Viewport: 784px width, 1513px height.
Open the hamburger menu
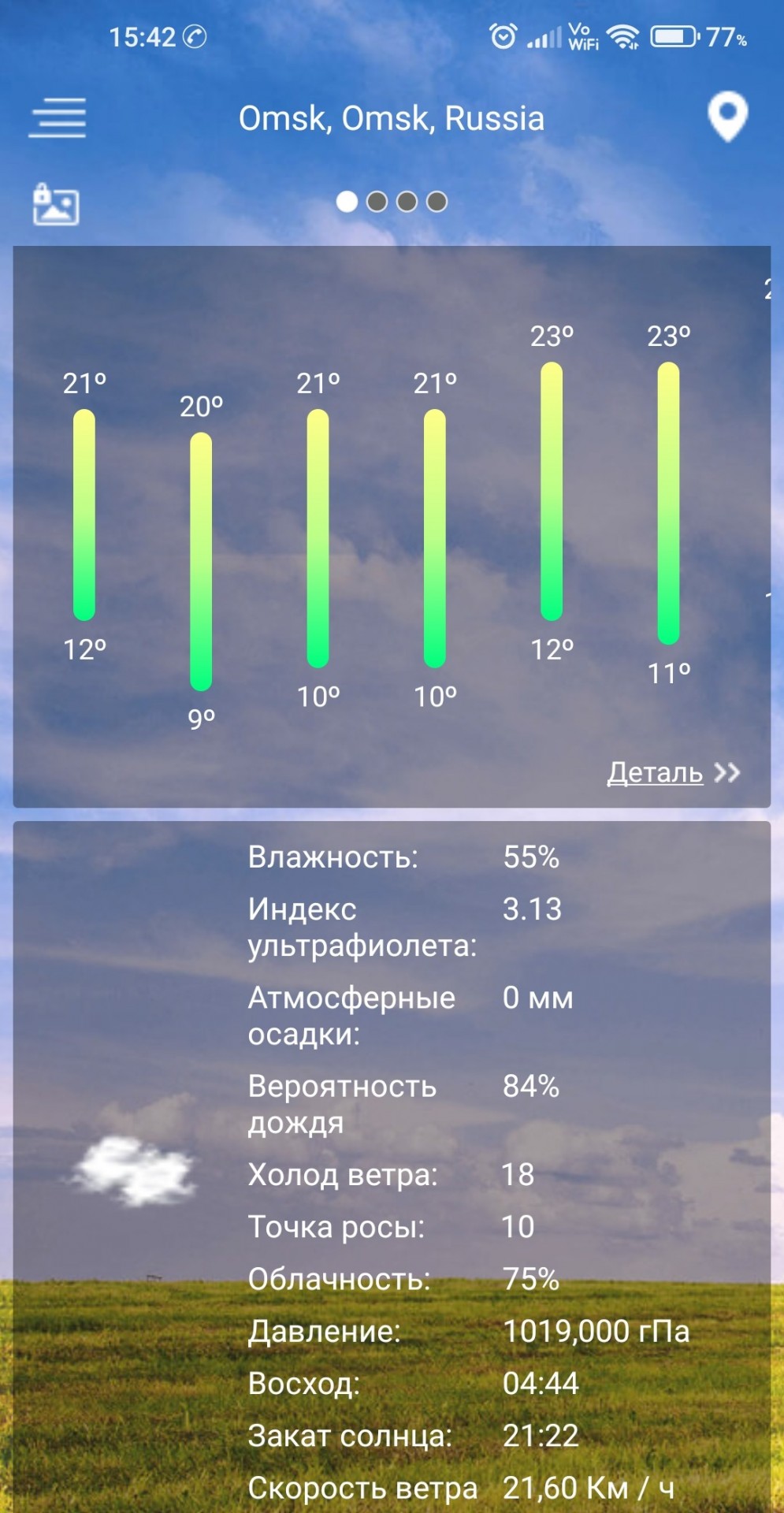click(58, 118)
